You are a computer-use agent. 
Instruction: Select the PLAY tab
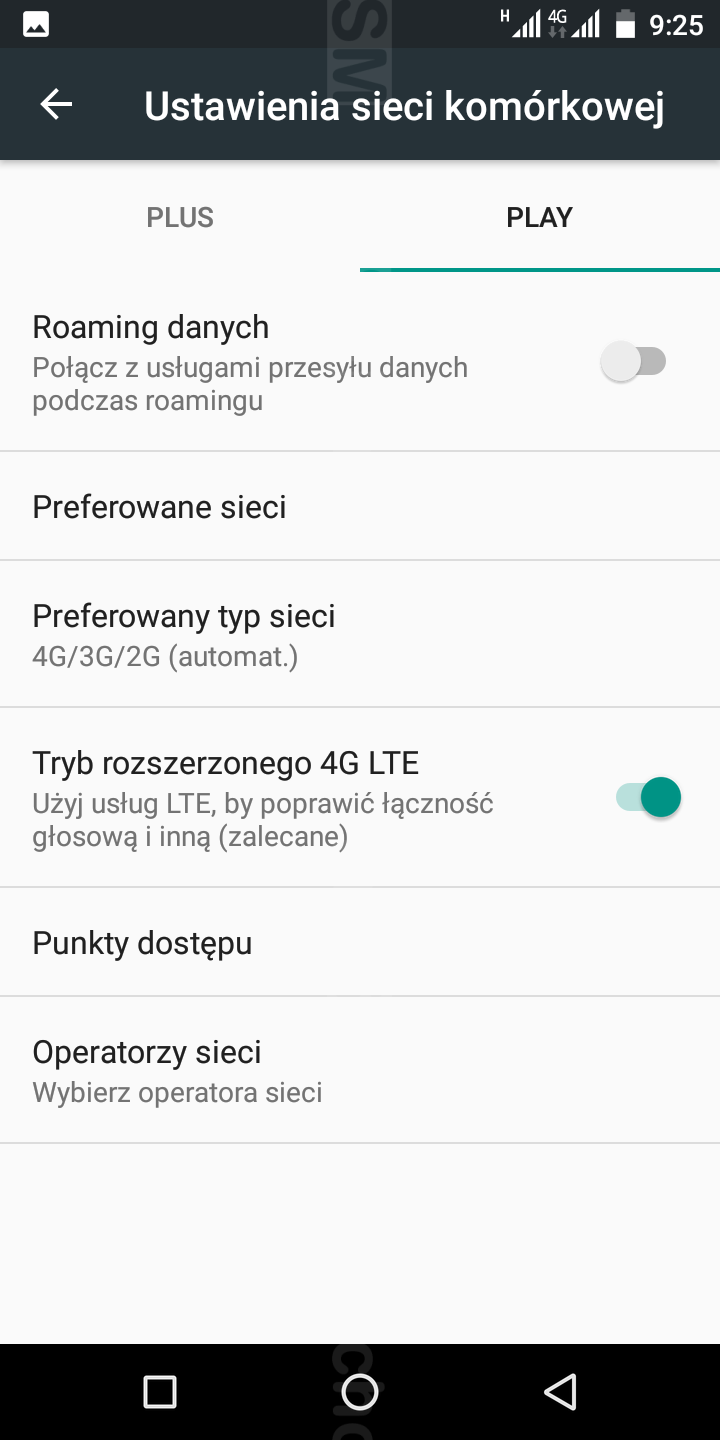(539, 218)
